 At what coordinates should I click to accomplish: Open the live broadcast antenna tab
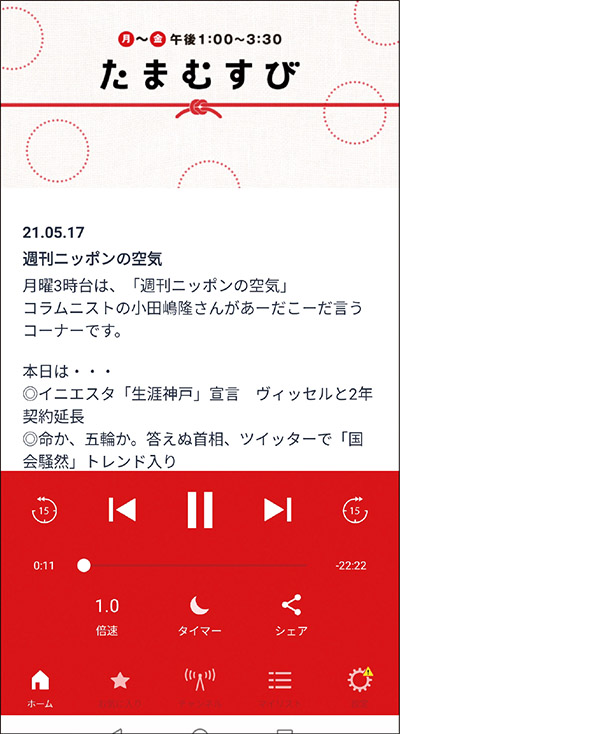200,688
